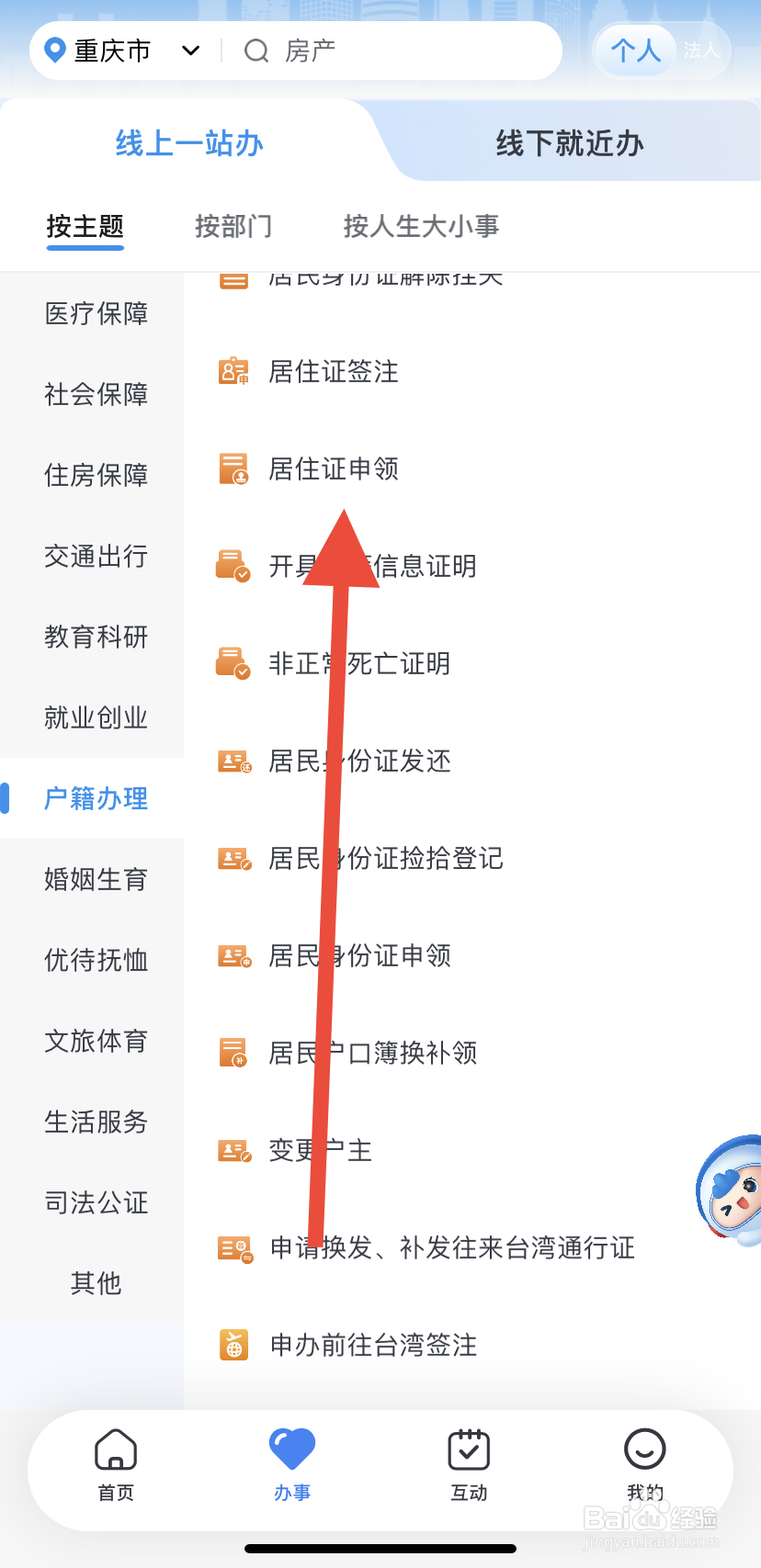
Task: Open the 居民身份证捡拾登记 icon
Action: 233,858
